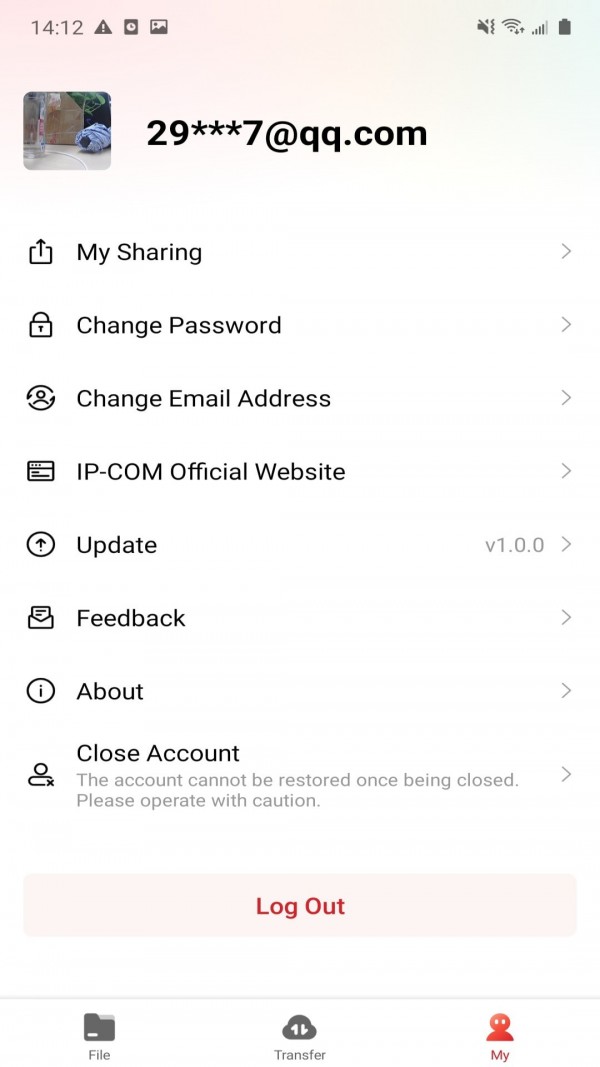600x1067 pixels.
Task: Switch to the Transfer tab
Action: [300, 1035]
